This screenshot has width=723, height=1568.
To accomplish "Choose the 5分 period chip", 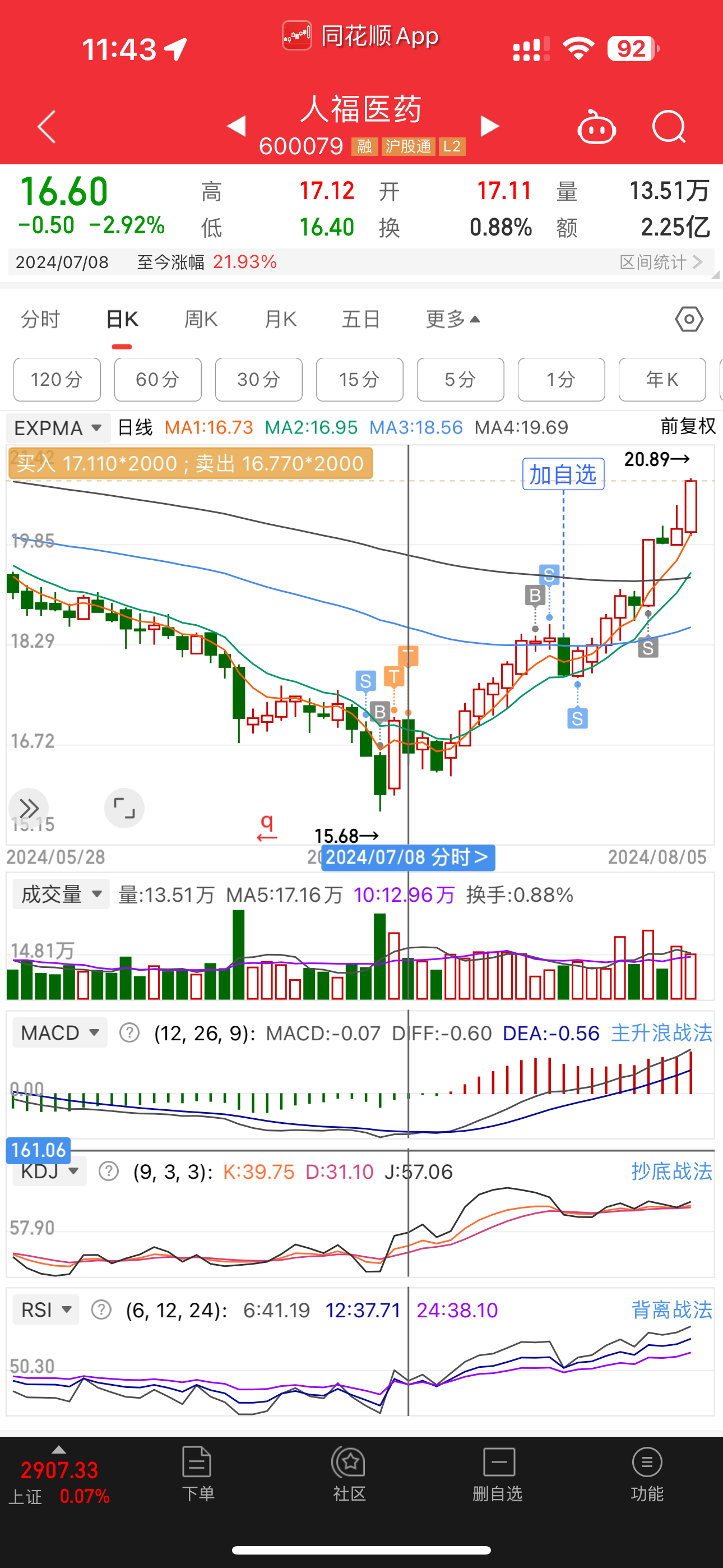I will [x=460, y=380].
